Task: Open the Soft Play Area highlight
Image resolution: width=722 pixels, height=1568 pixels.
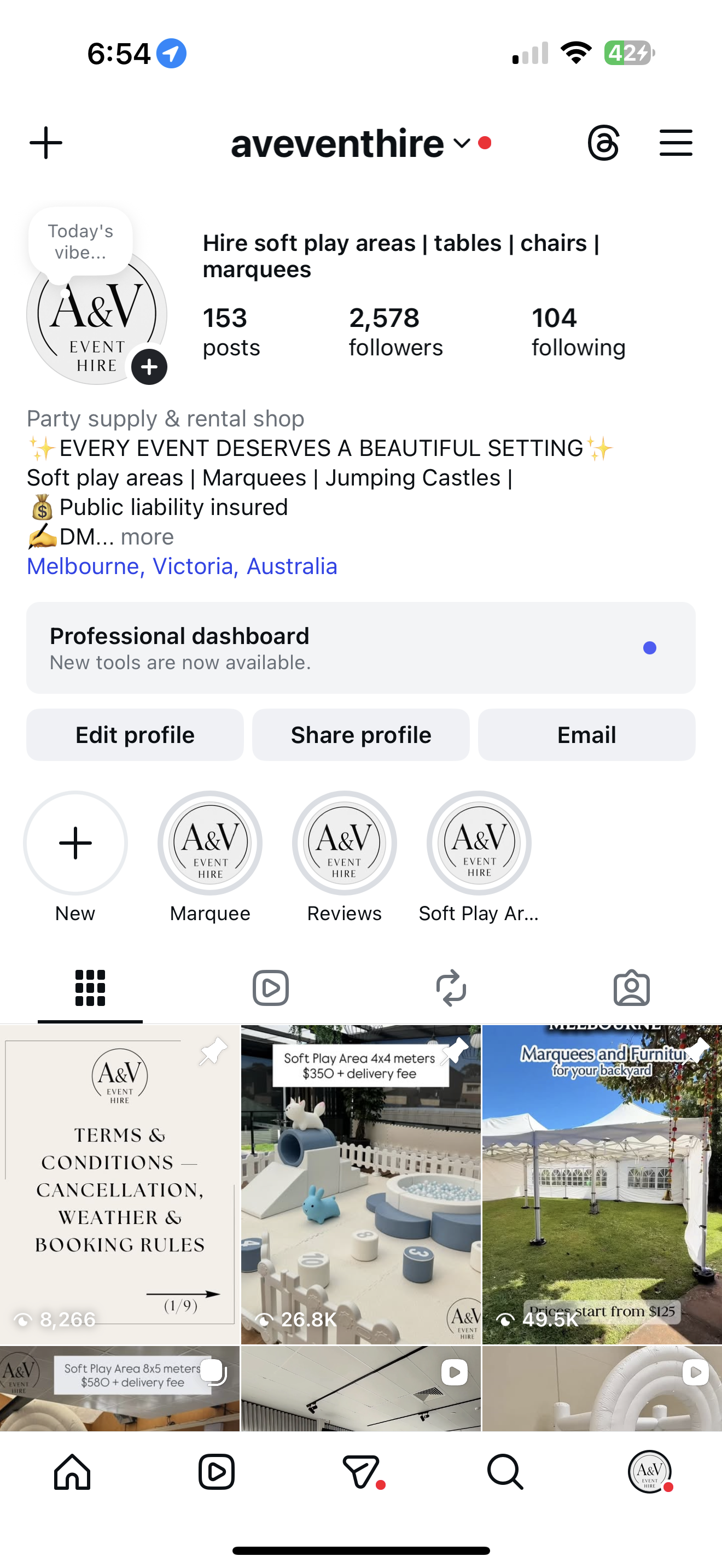Action: (x=479, y=843)
